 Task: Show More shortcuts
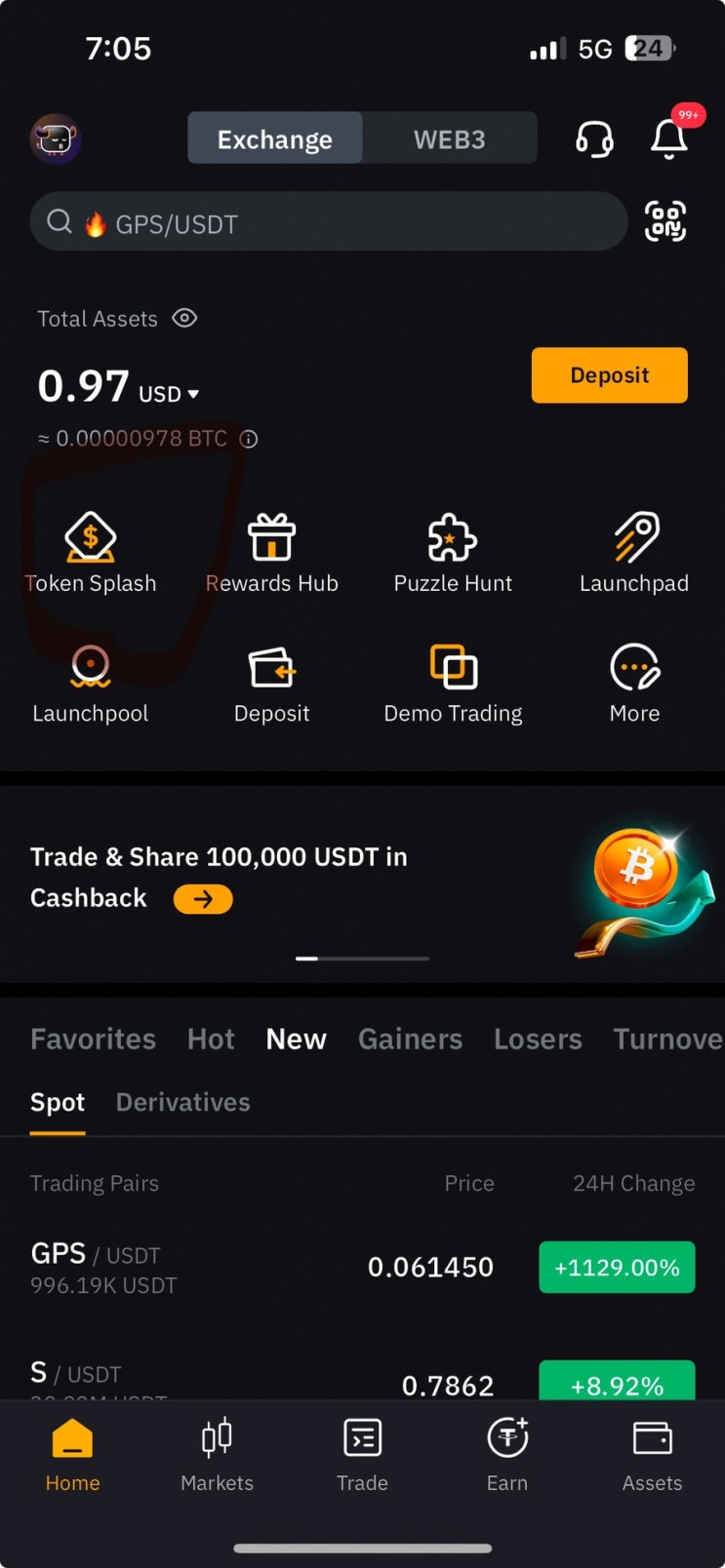coord(634,684)
